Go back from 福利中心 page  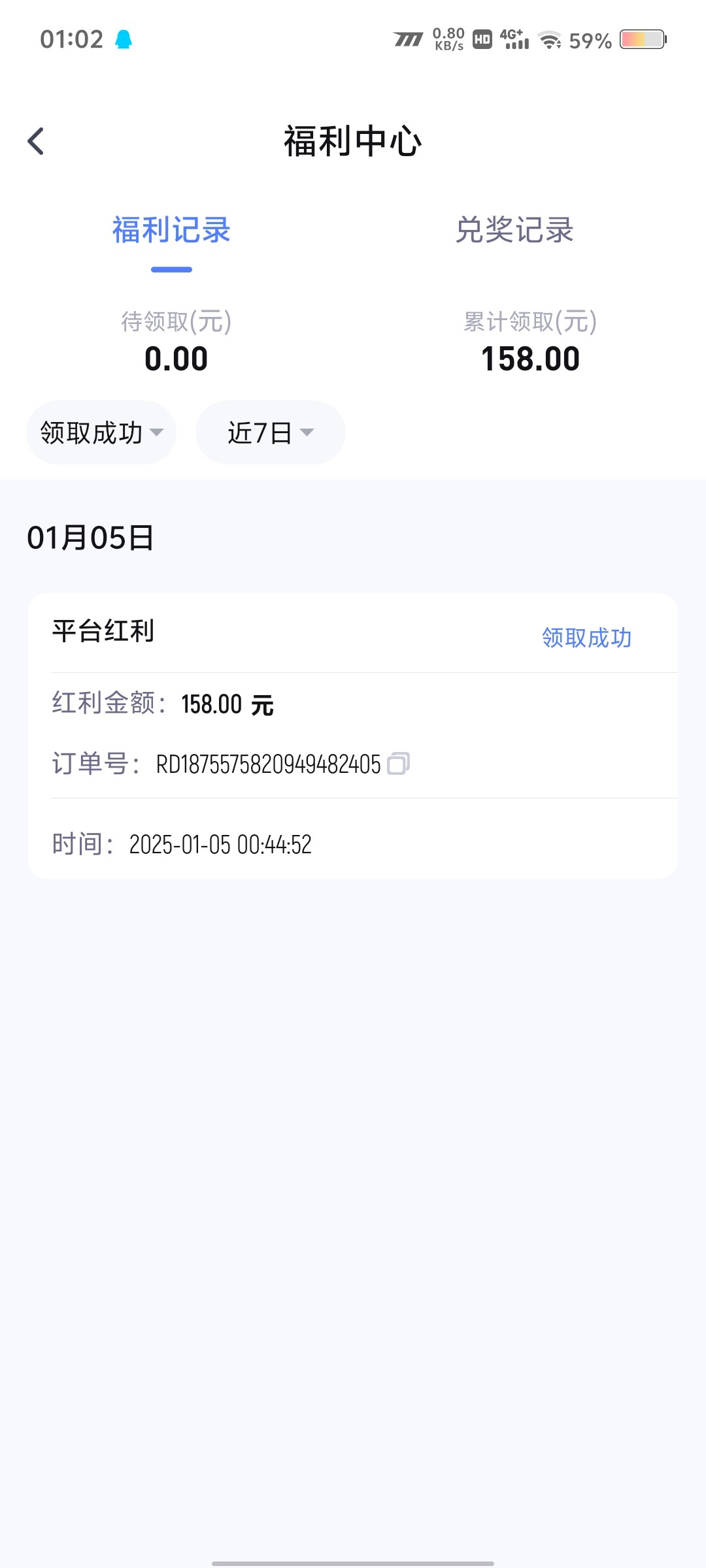[36, 141]
